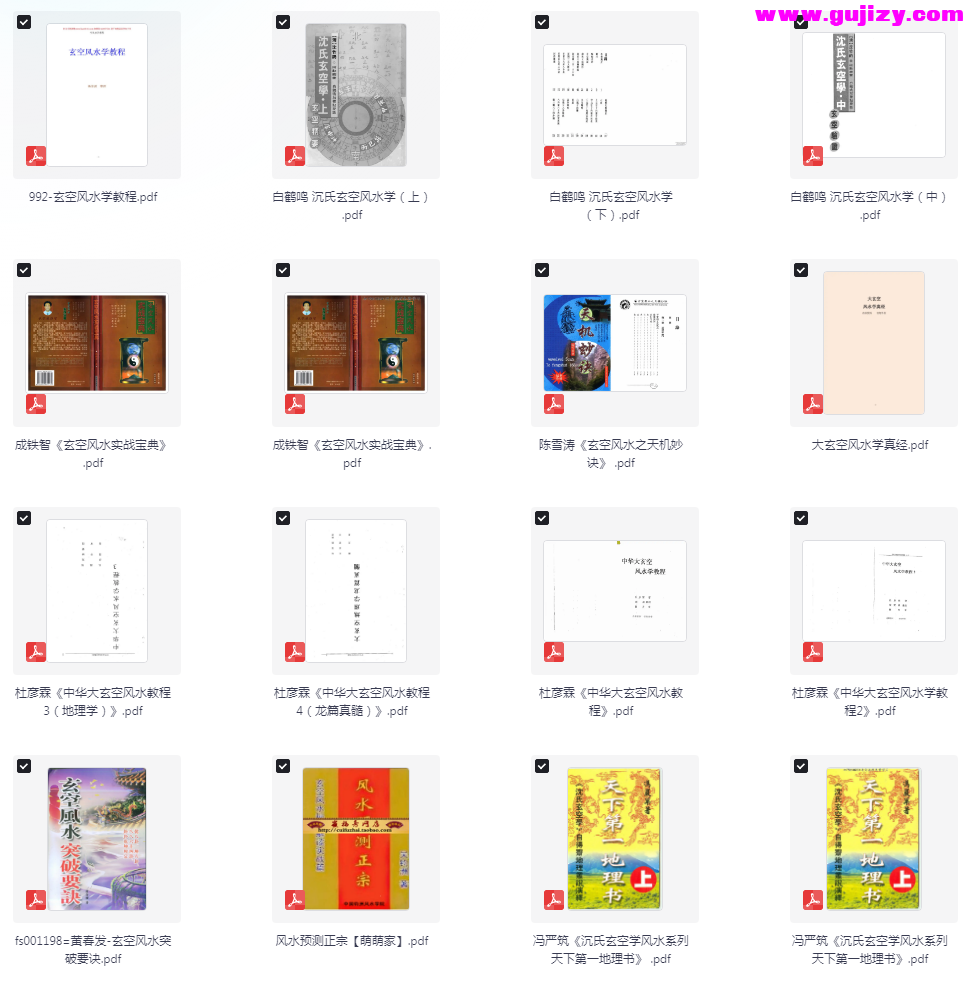Open 白鹤鸣 沉氏玄空风水学(上).pdf

click(x=356, y=95)
